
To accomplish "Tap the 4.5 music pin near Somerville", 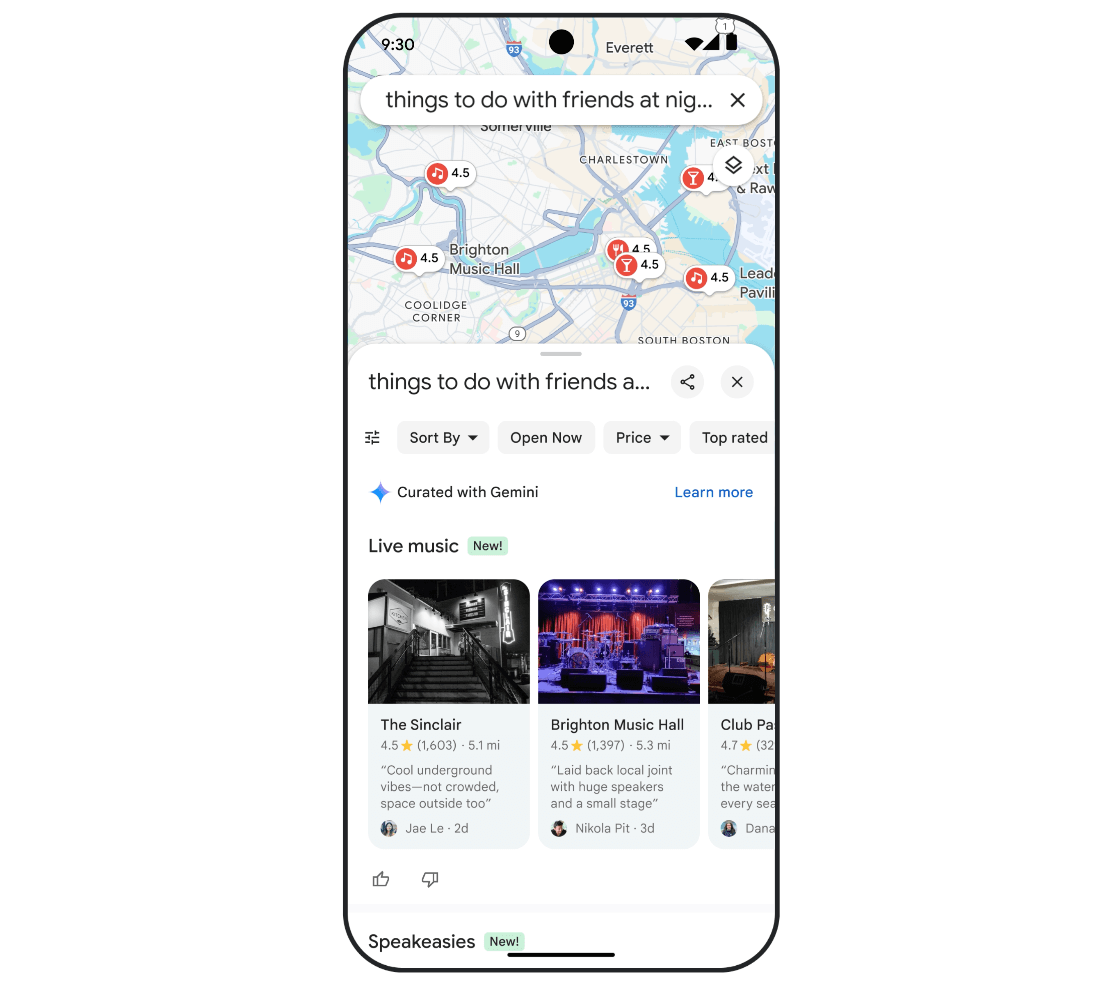I will point(449,173).
